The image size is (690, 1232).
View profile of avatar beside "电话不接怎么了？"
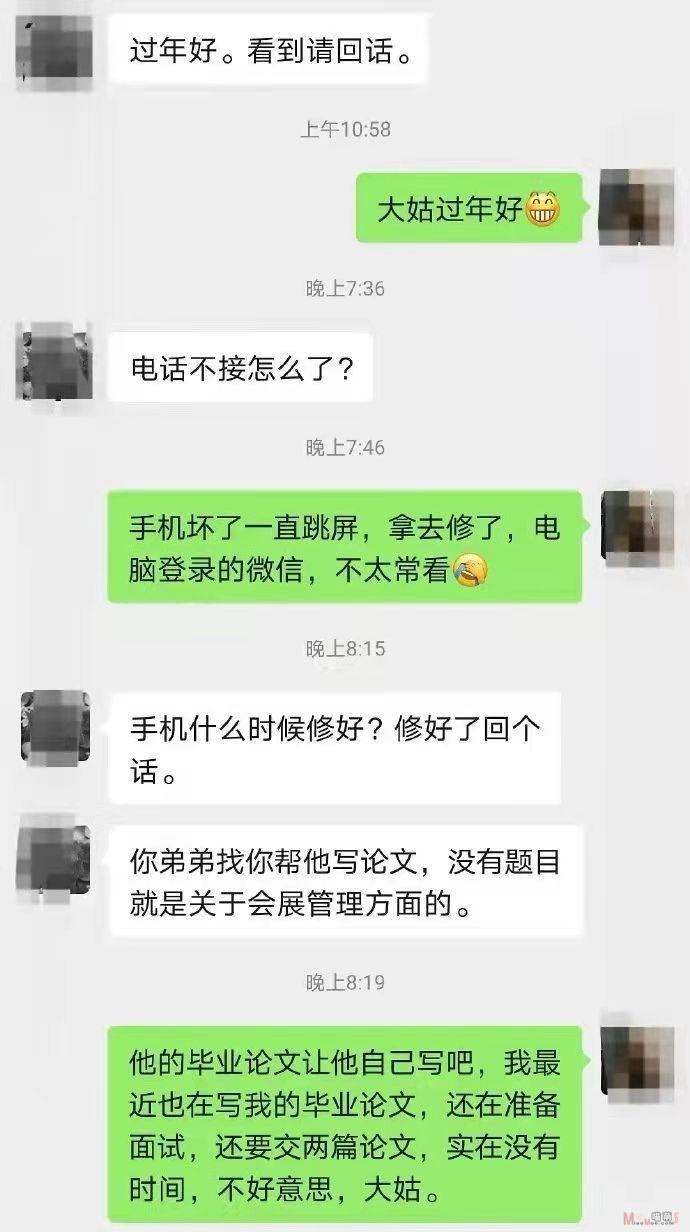pyautogui.click(x=56, y=362)
